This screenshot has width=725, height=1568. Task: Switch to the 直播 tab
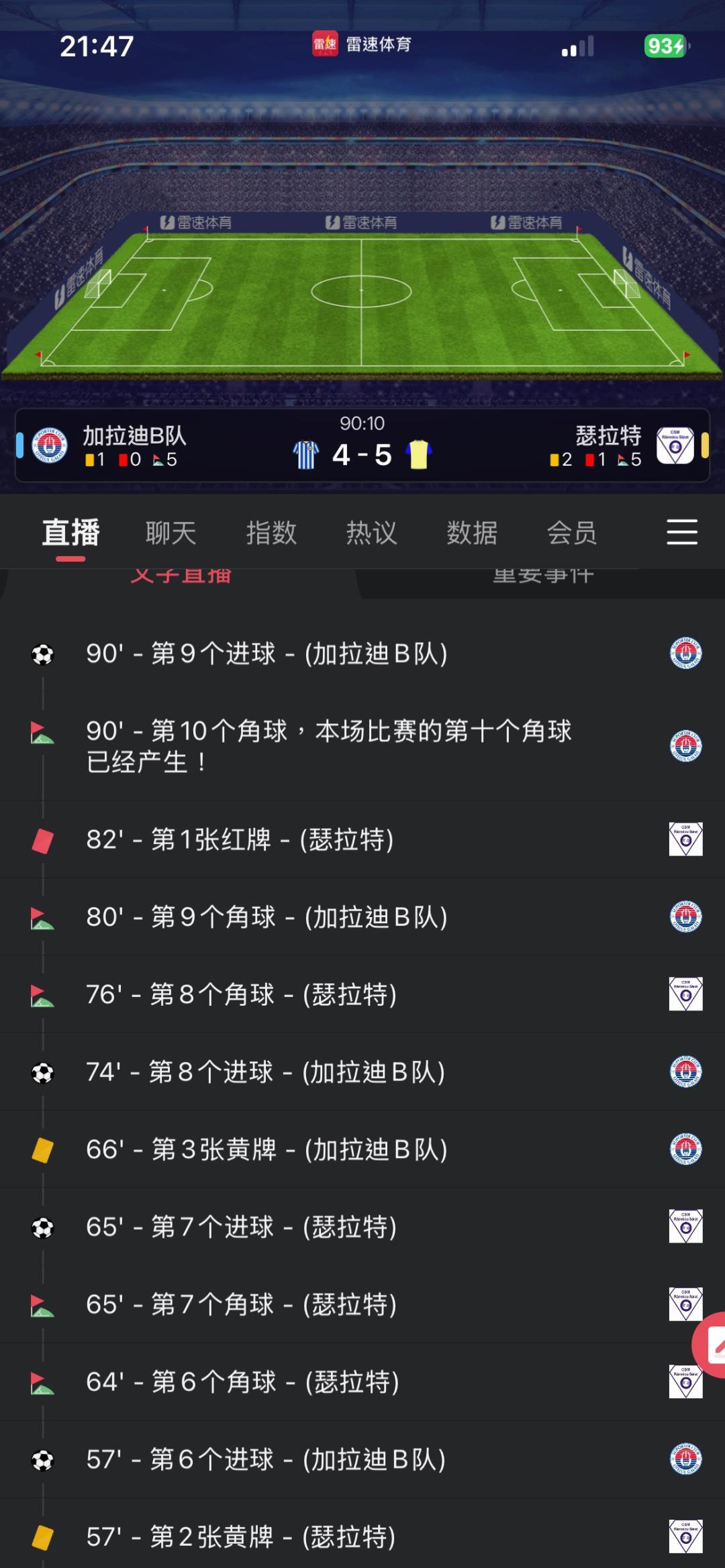tap(70, 533)
